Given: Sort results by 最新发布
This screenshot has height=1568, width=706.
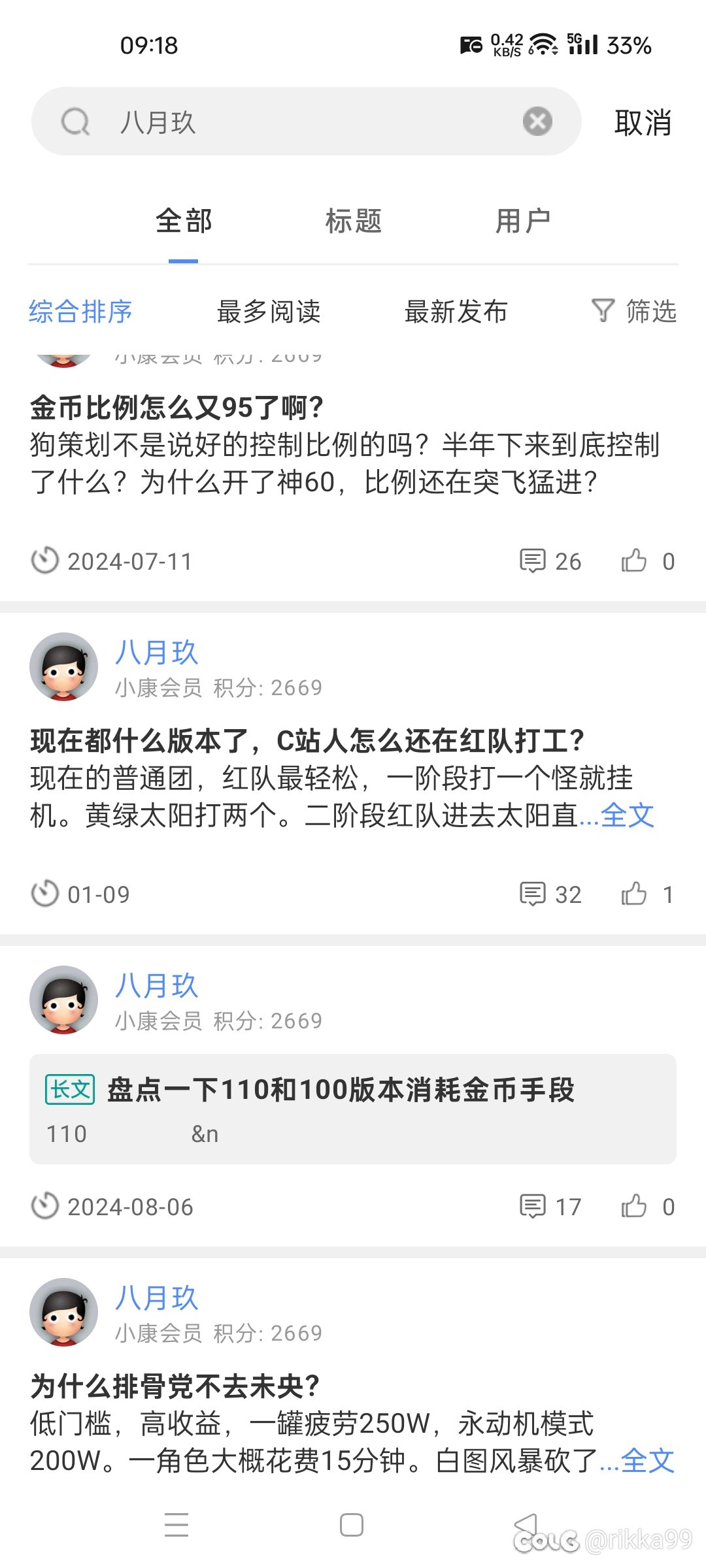Looking at the screenshot, I should 456,312.
